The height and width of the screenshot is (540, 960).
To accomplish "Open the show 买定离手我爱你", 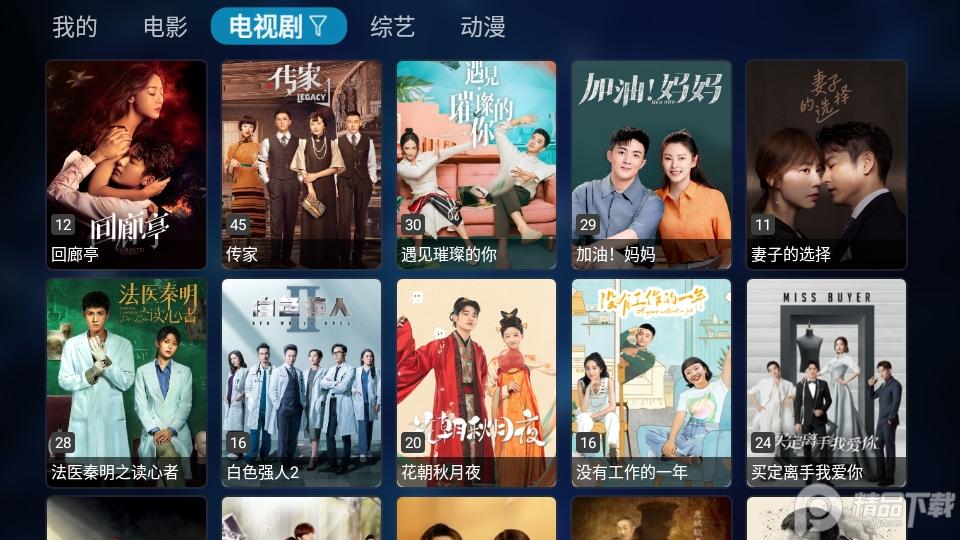I will (826, 383).
